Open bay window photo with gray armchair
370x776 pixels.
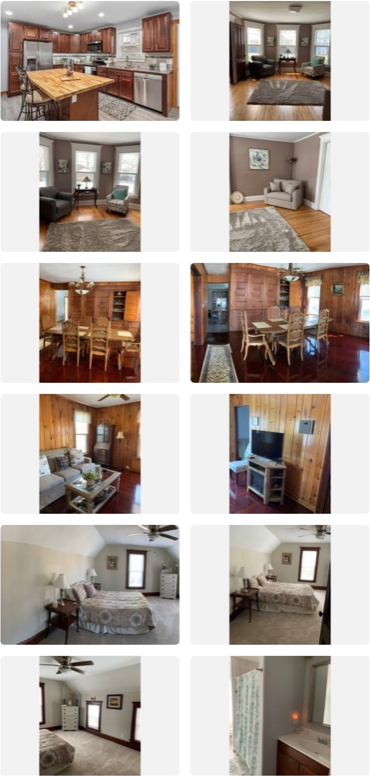coord(90,192)
